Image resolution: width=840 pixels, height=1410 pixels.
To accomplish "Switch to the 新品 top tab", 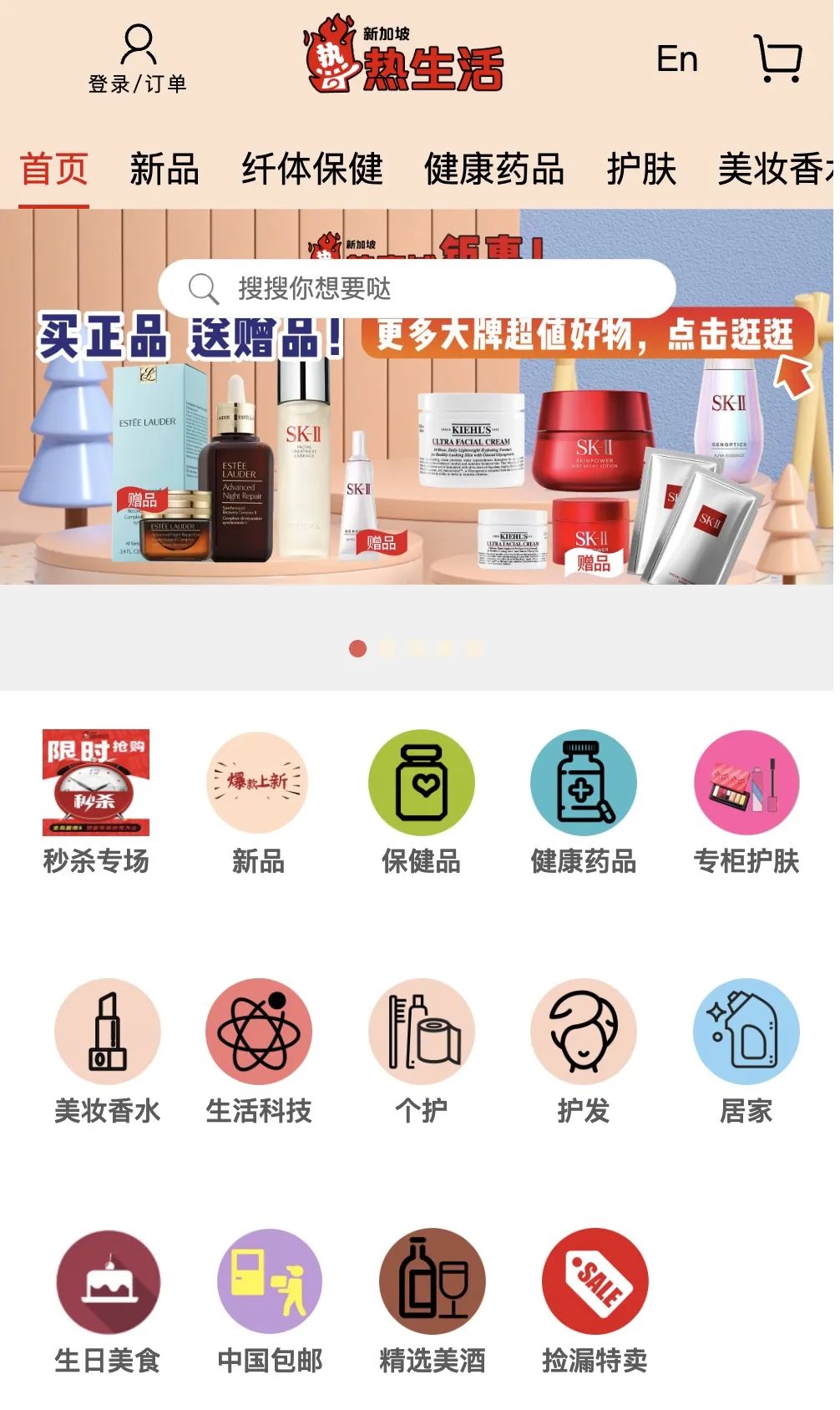I will [x=164, y=170].
